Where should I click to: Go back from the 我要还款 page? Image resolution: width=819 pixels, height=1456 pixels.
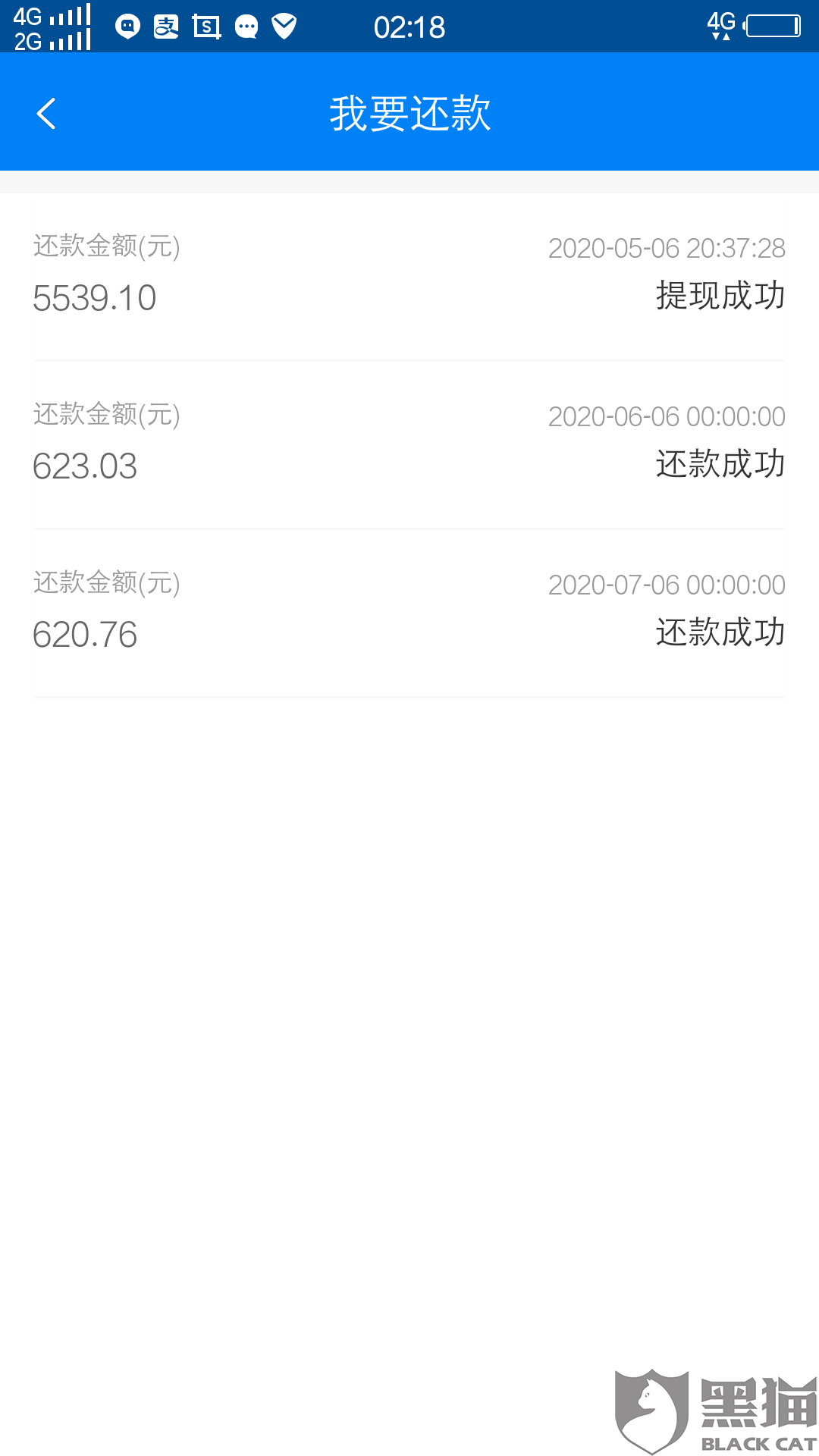(x=46, y=114)
